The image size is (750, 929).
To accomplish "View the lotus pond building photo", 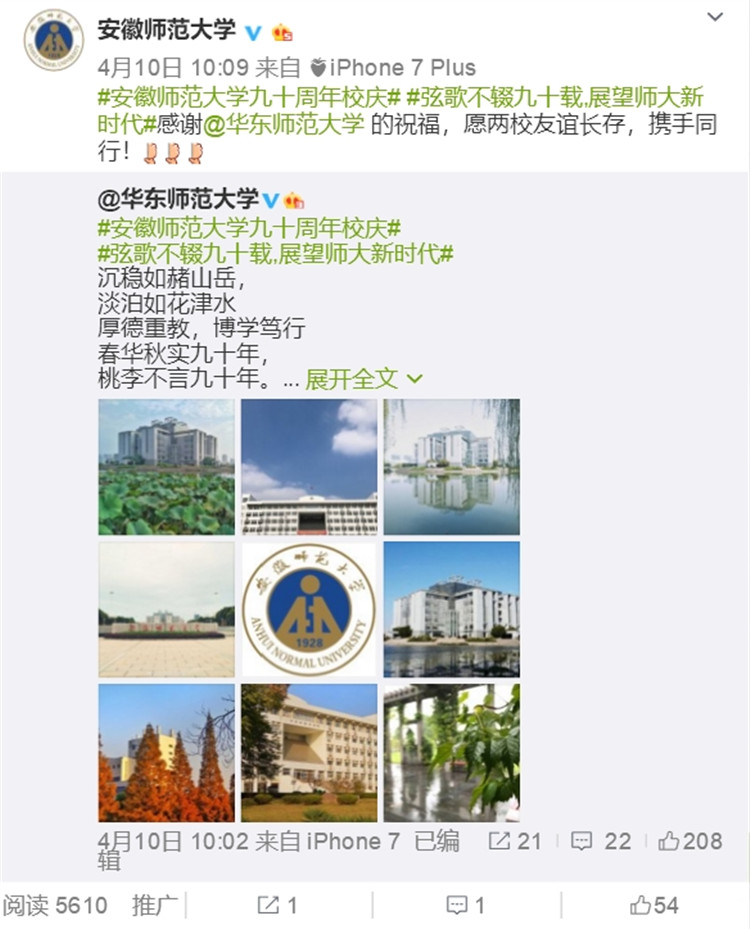I will coord(167,467).
